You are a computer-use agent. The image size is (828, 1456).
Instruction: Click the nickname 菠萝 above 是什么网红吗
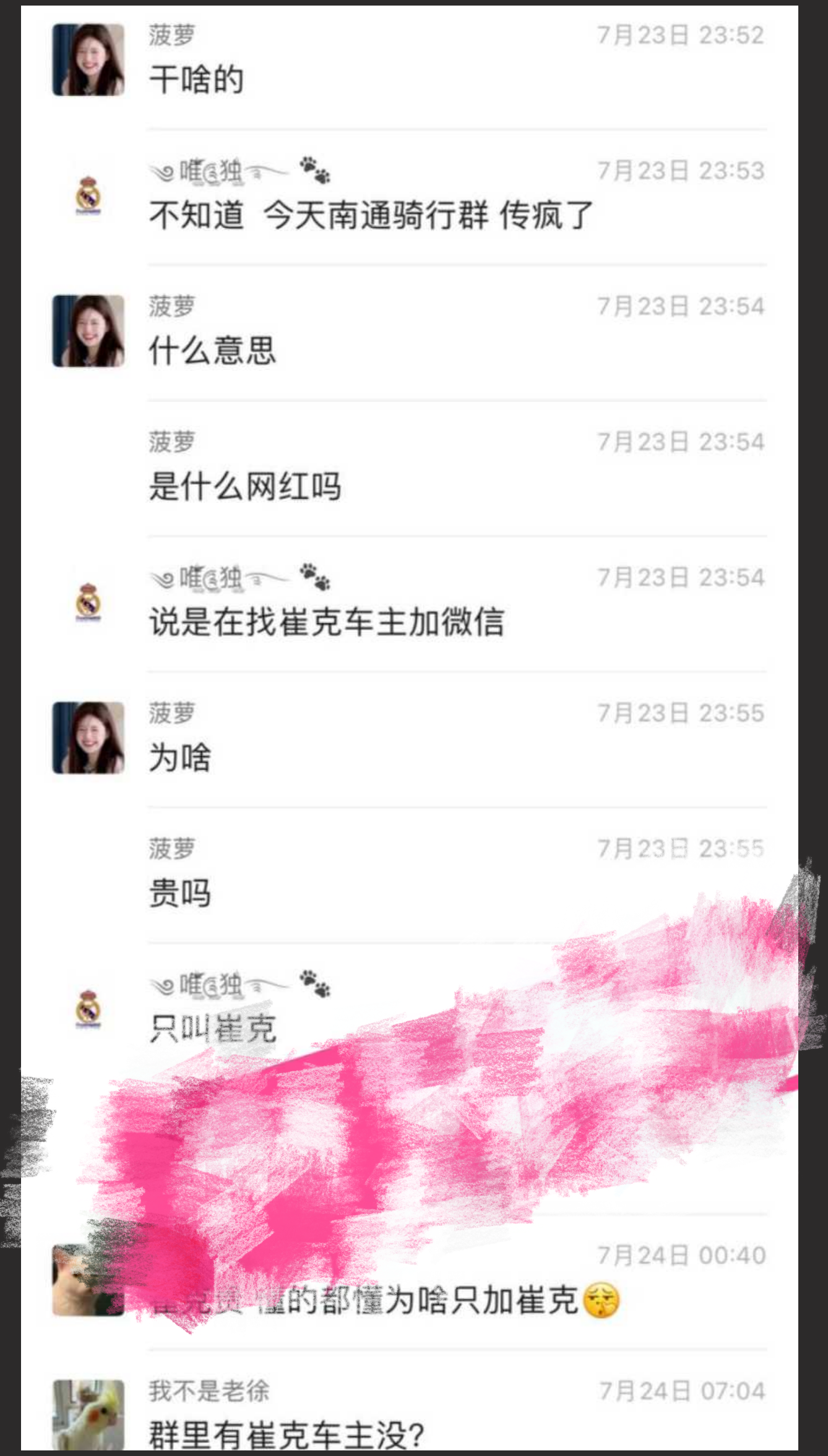tap(171, 441)
